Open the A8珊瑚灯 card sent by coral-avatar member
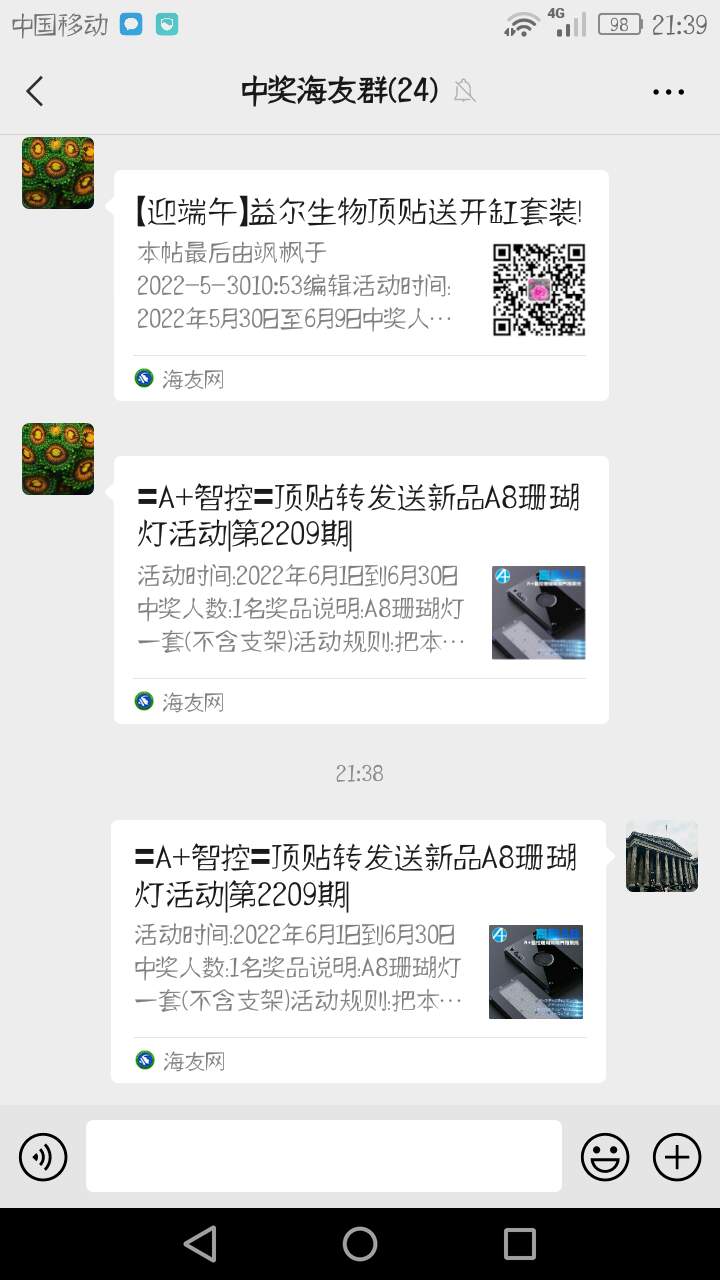The width and height of the screenshot is (720, 1280). click(360, 590)
